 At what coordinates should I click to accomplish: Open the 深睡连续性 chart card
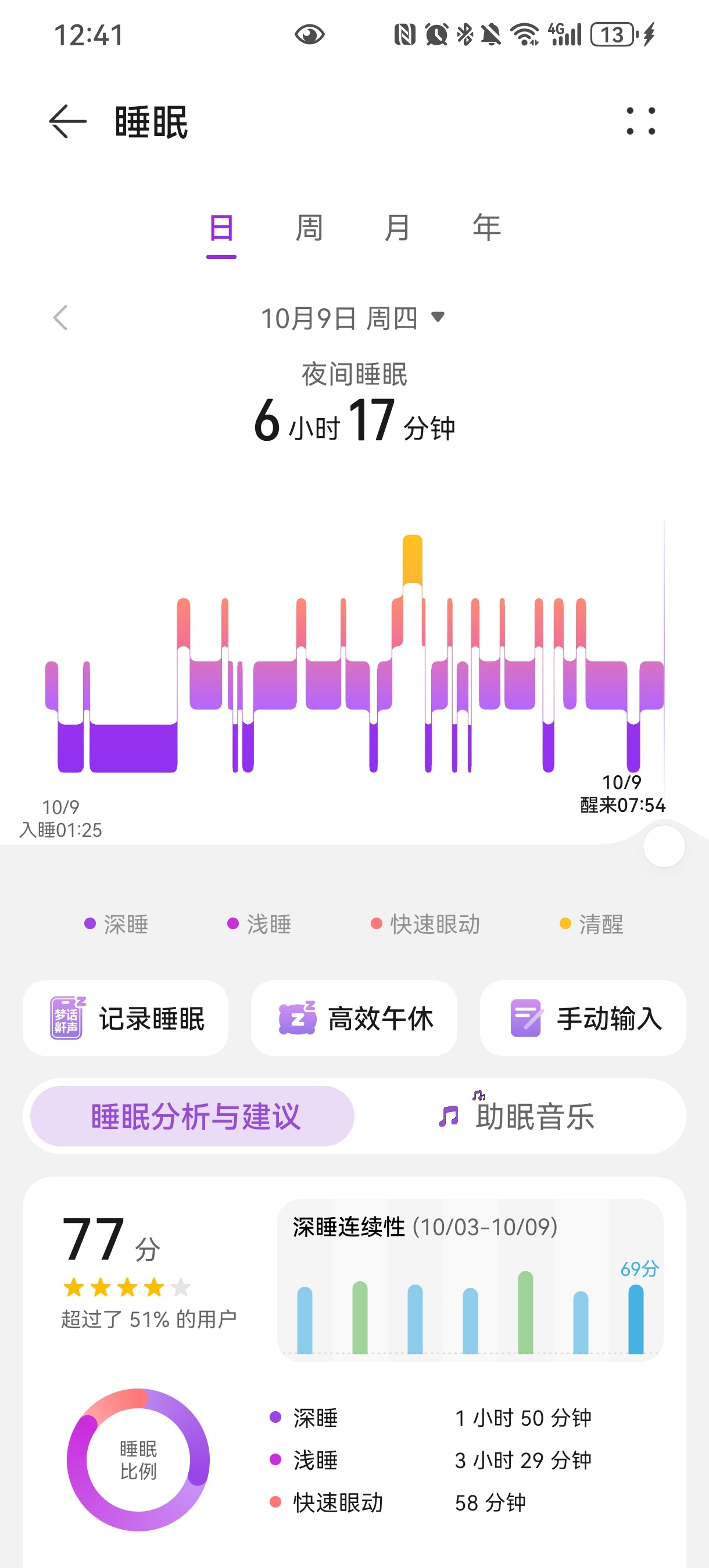pos(470,1280)
